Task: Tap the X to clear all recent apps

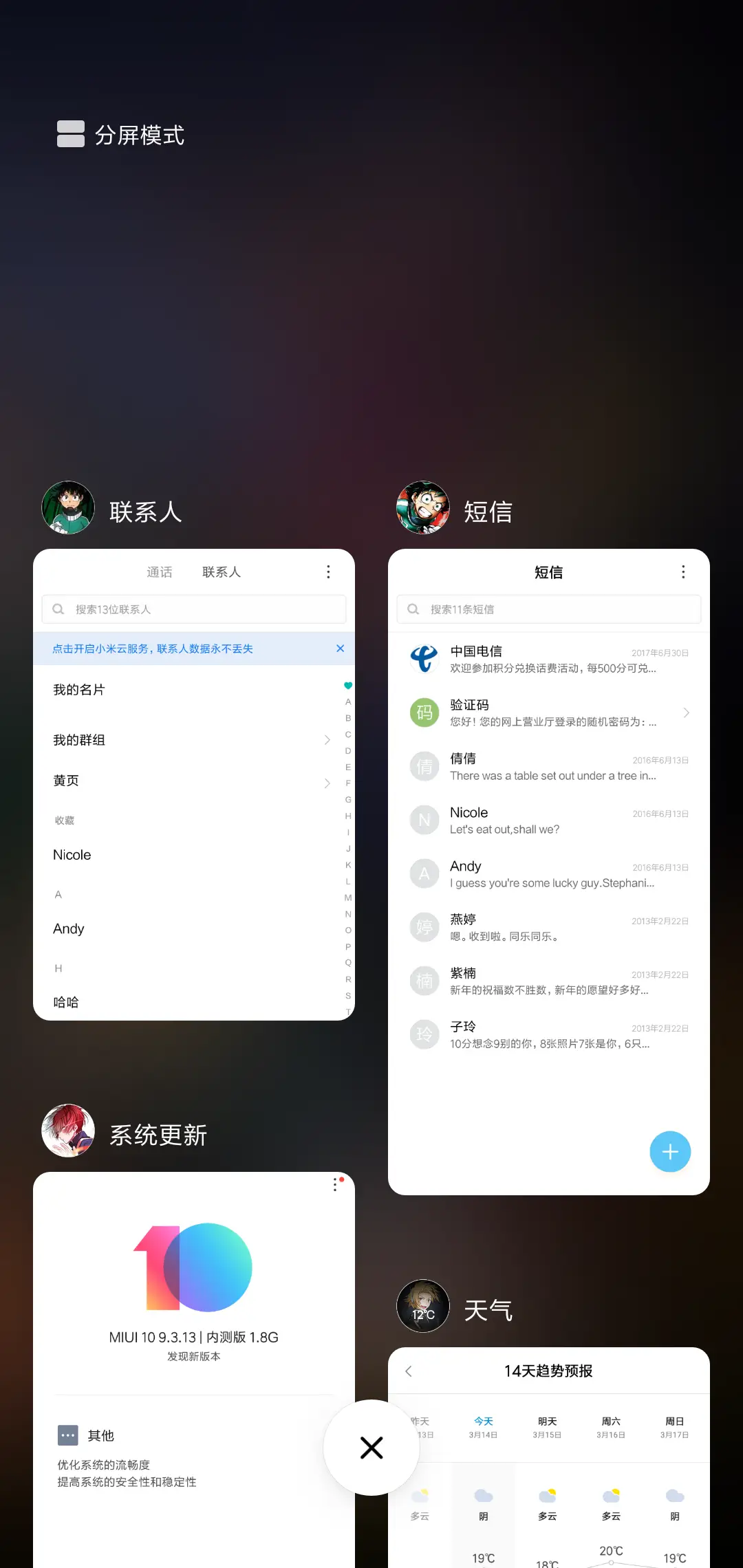Action: [x=371, y=1448]
